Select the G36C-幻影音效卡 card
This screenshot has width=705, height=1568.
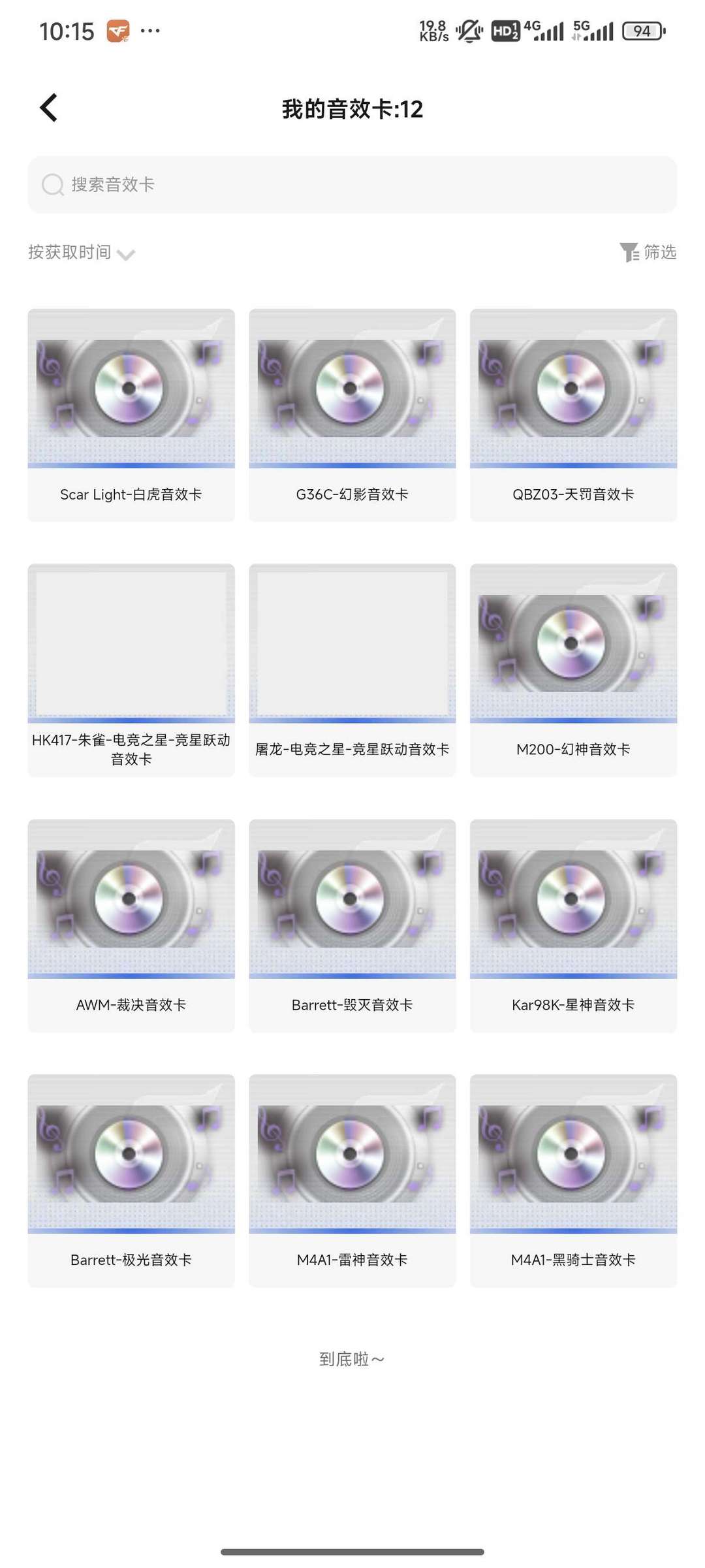[352, 415]
